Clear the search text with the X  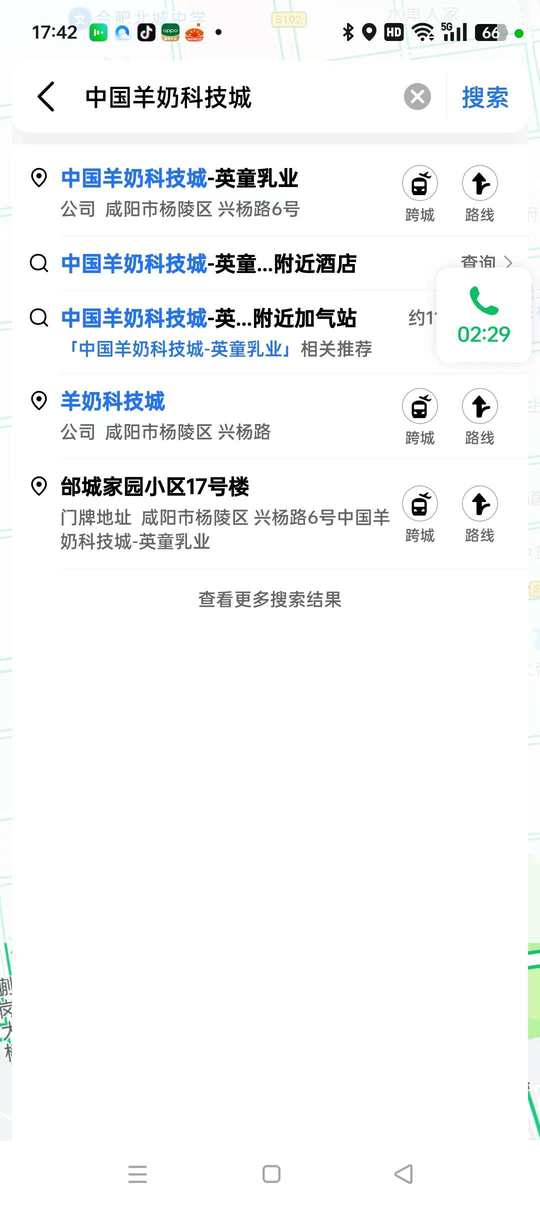[x=417, y=97]
